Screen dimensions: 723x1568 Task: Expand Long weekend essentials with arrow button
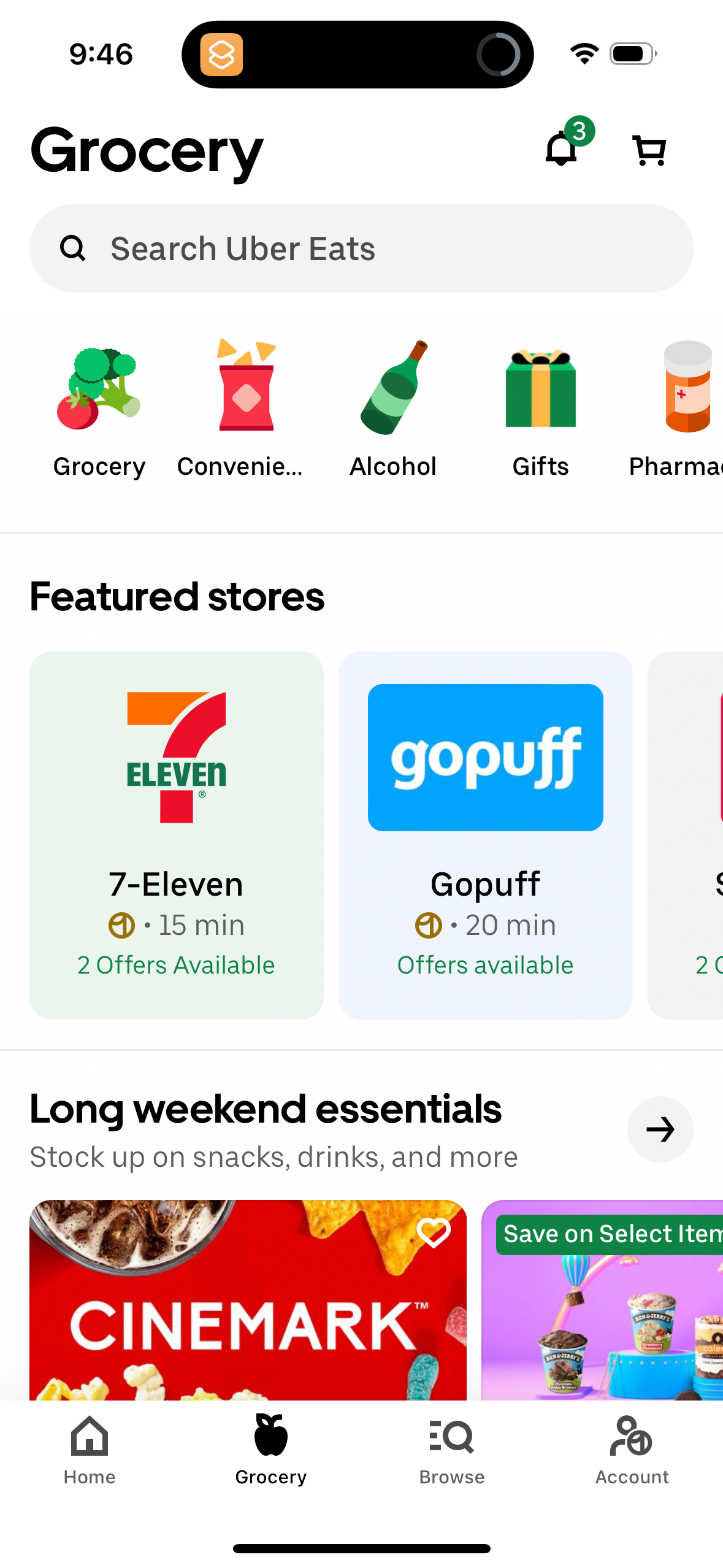[x=660, y=1129]
